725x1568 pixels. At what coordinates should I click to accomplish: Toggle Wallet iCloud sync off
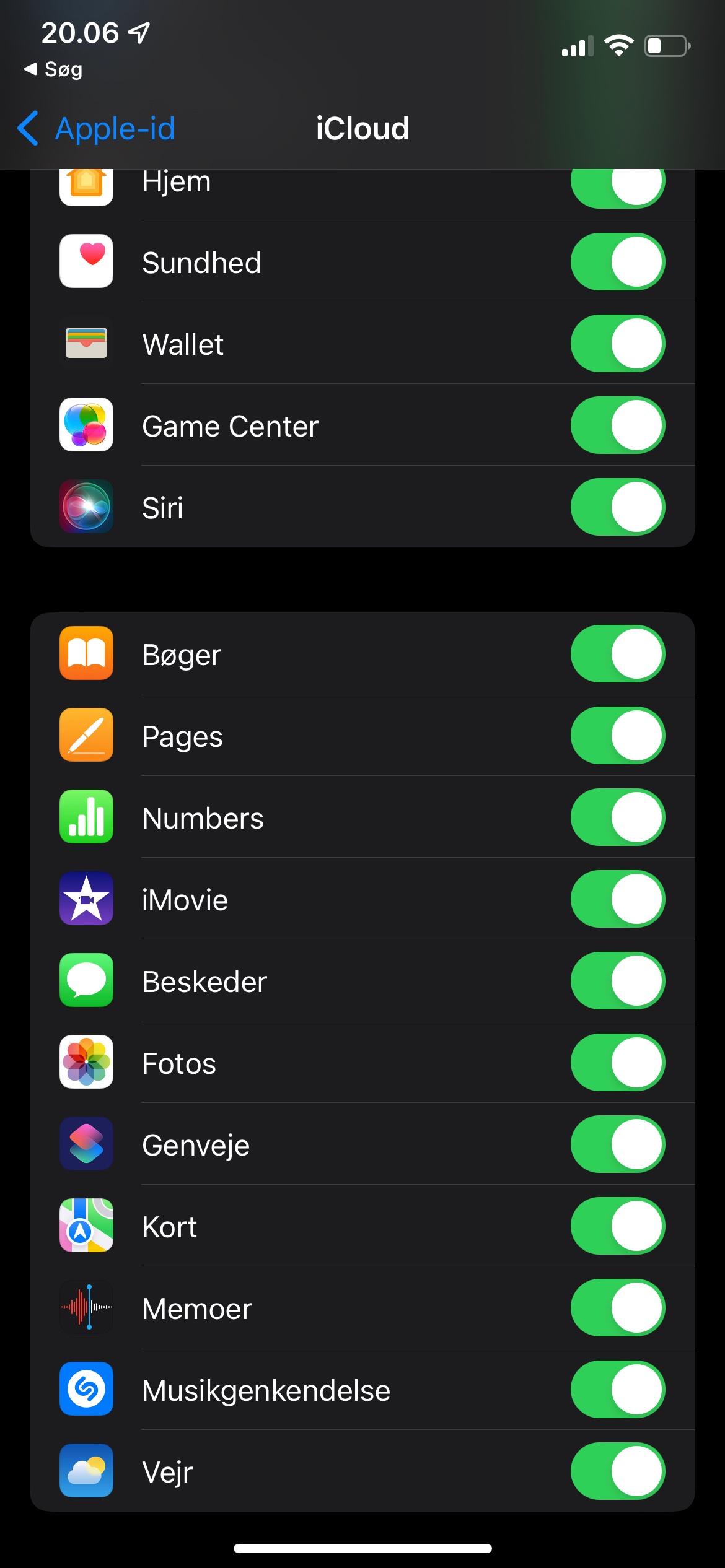point(617,344)
